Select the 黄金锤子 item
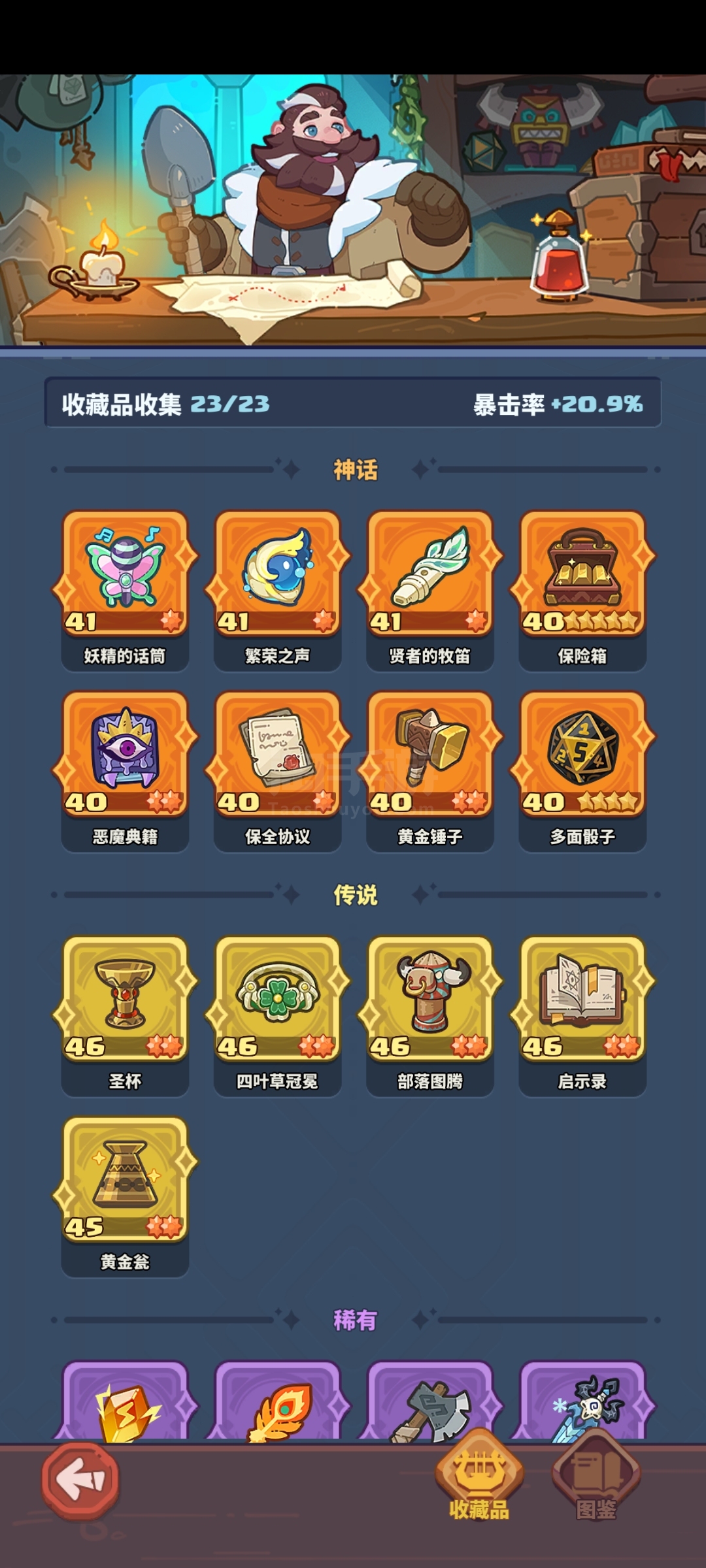The width and height of the screenshot is (706, 1568). [x=429, y=771]
